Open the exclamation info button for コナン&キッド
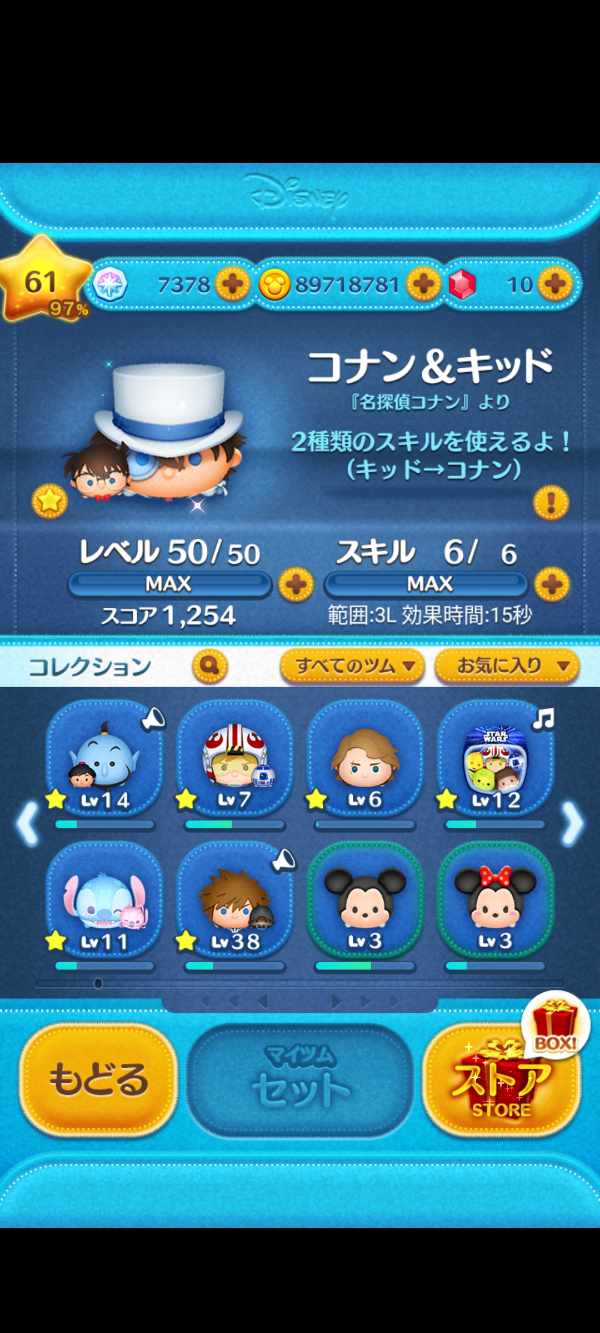This screenshot has width=600, height=1333. click(550, 501)
